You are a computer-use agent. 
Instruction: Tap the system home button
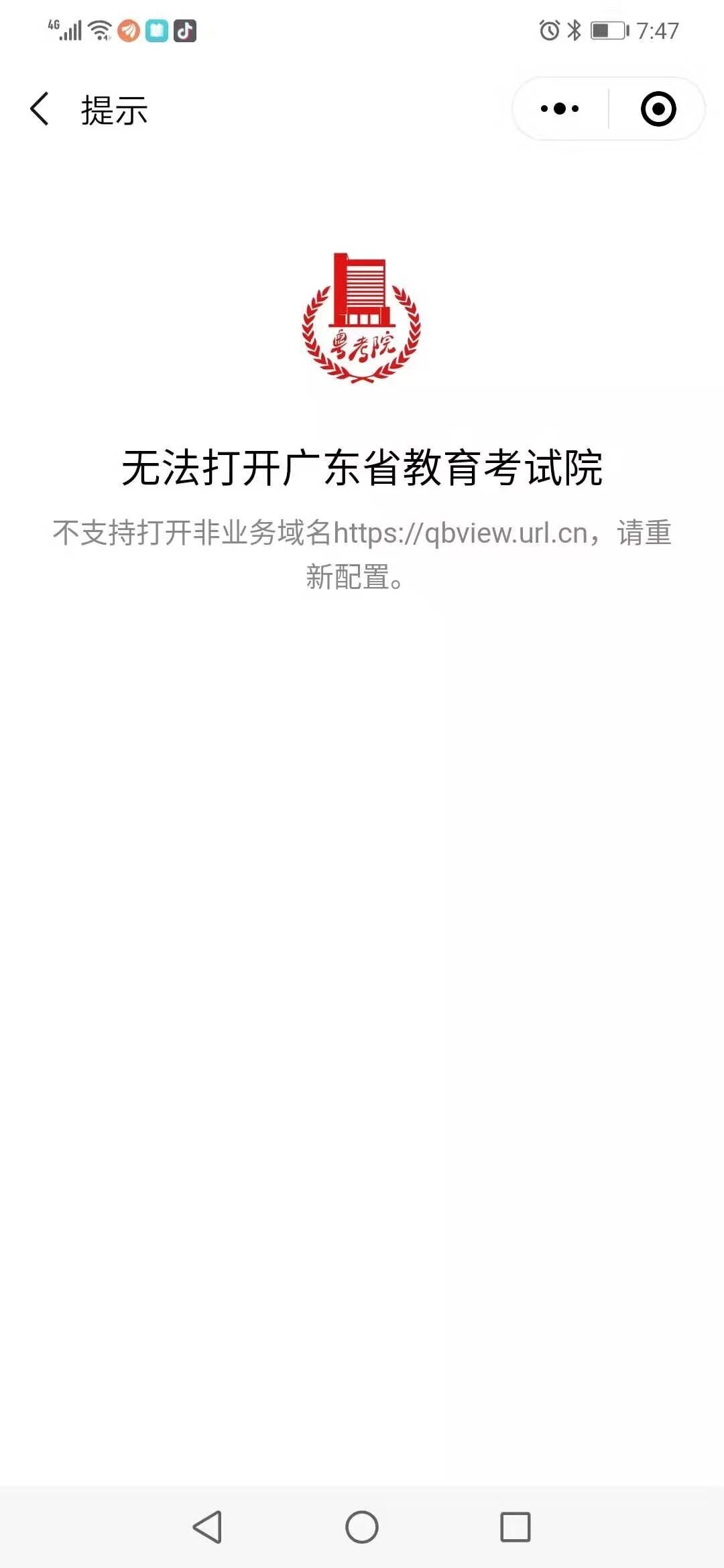(362, 1527)
